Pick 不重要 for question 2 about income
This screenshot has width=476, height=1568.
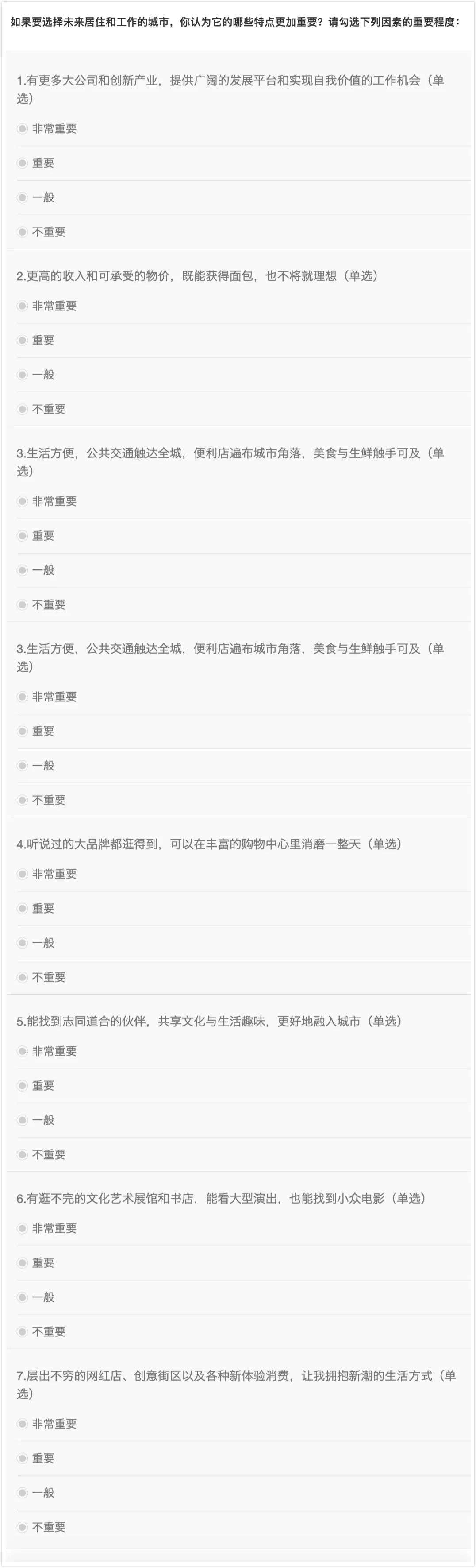click(x=23, y=409)
